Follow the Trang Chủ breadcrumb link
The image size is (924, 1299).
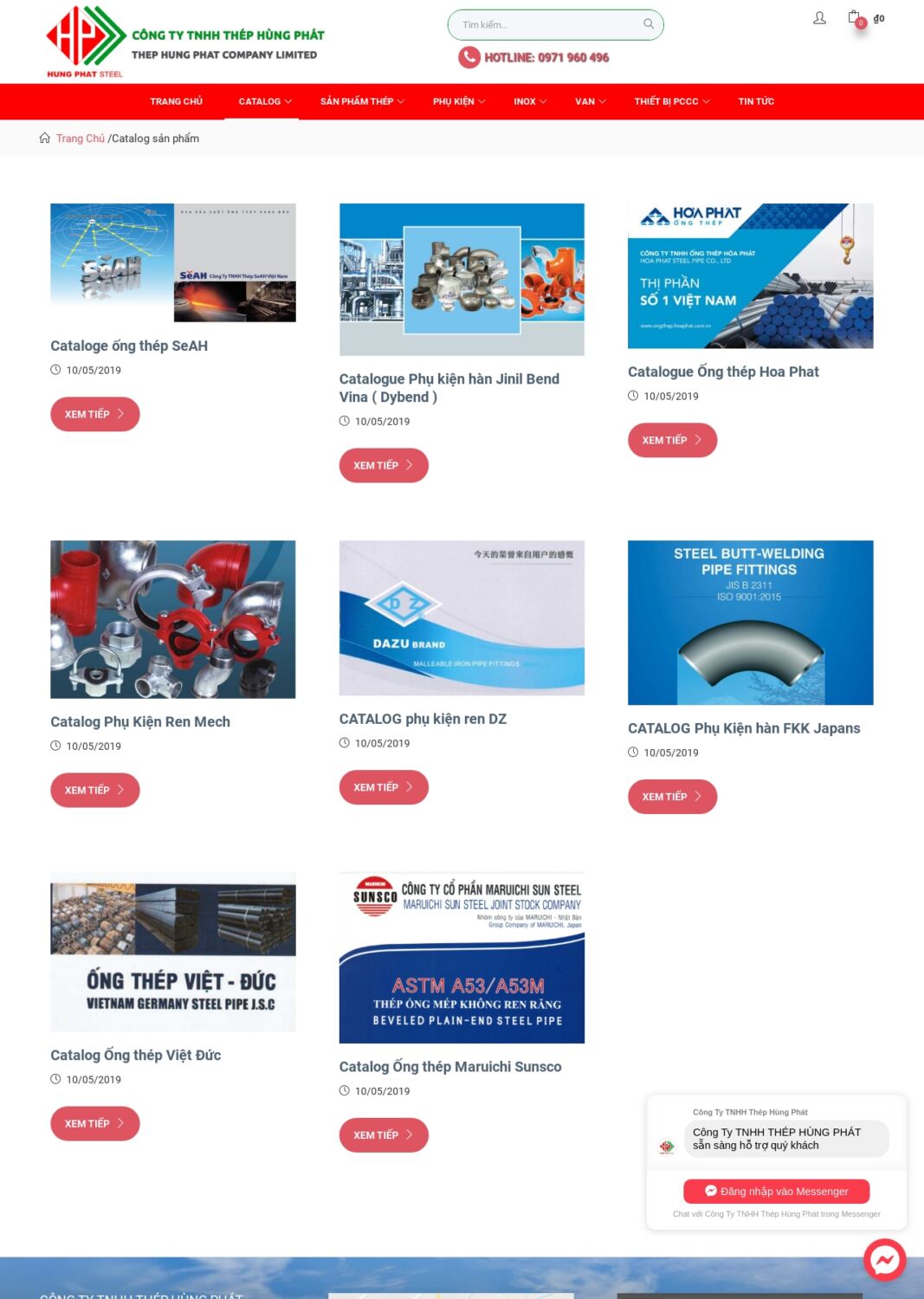80,139
